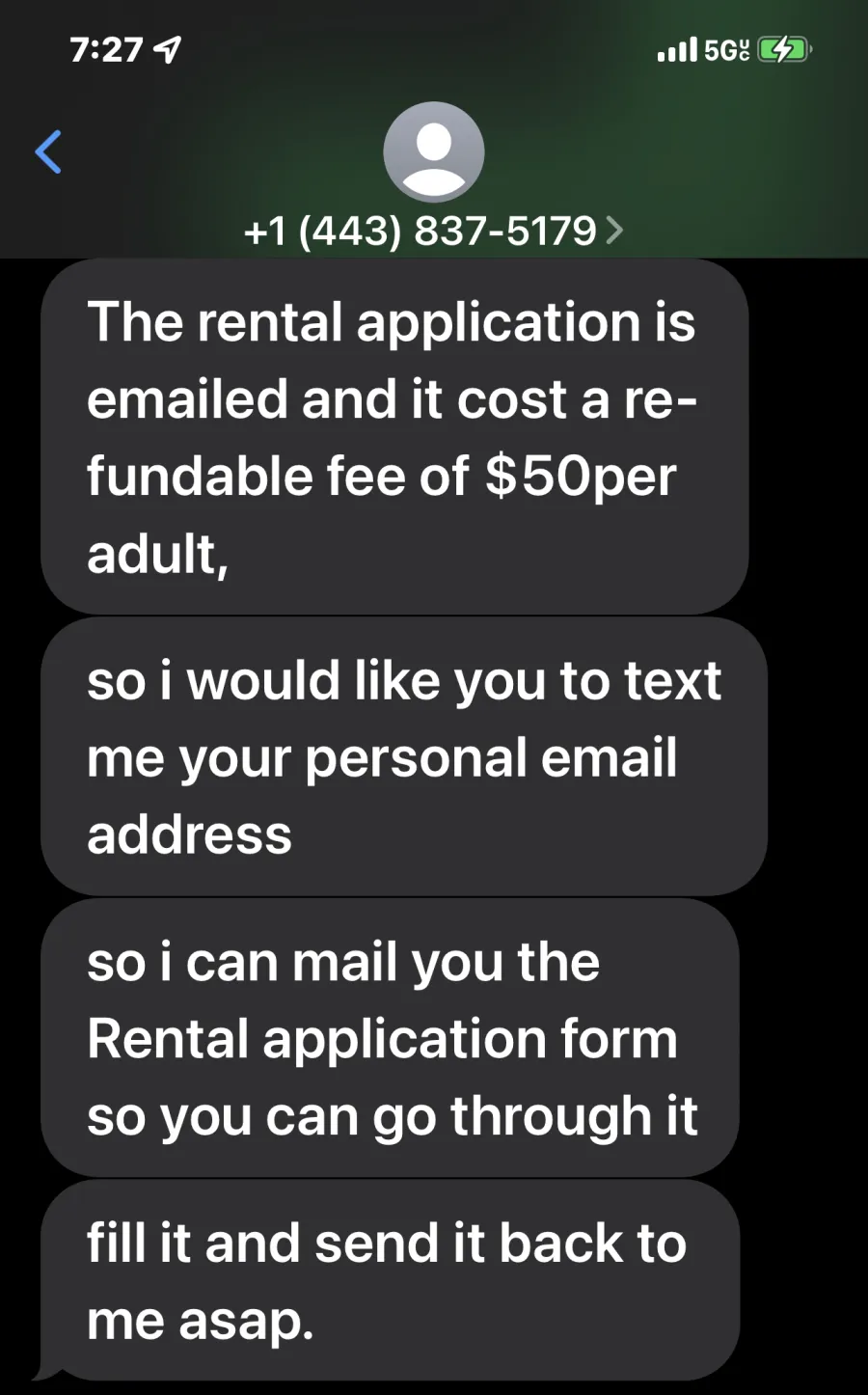Open contact details for +1 (443) 837-5179
Image resolution: width=868 pixels, height=1395 pixels.
click(x=433, y=231)
